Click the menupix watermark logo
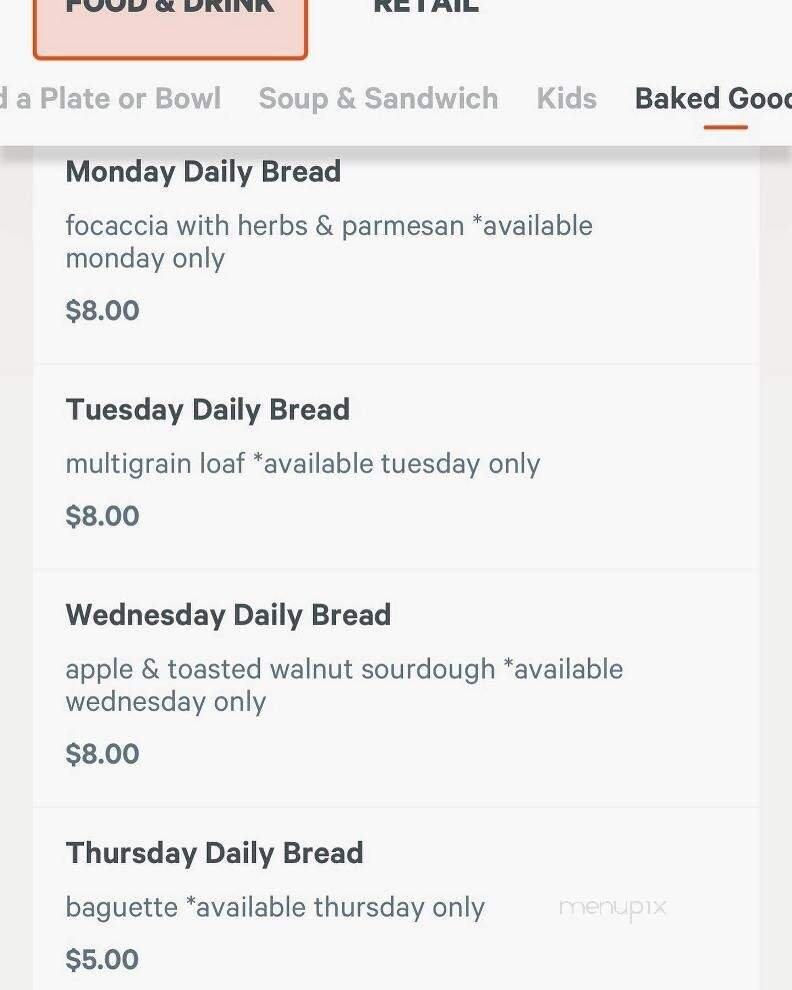Viewport: 792px width, 990px height. [612, 906]
